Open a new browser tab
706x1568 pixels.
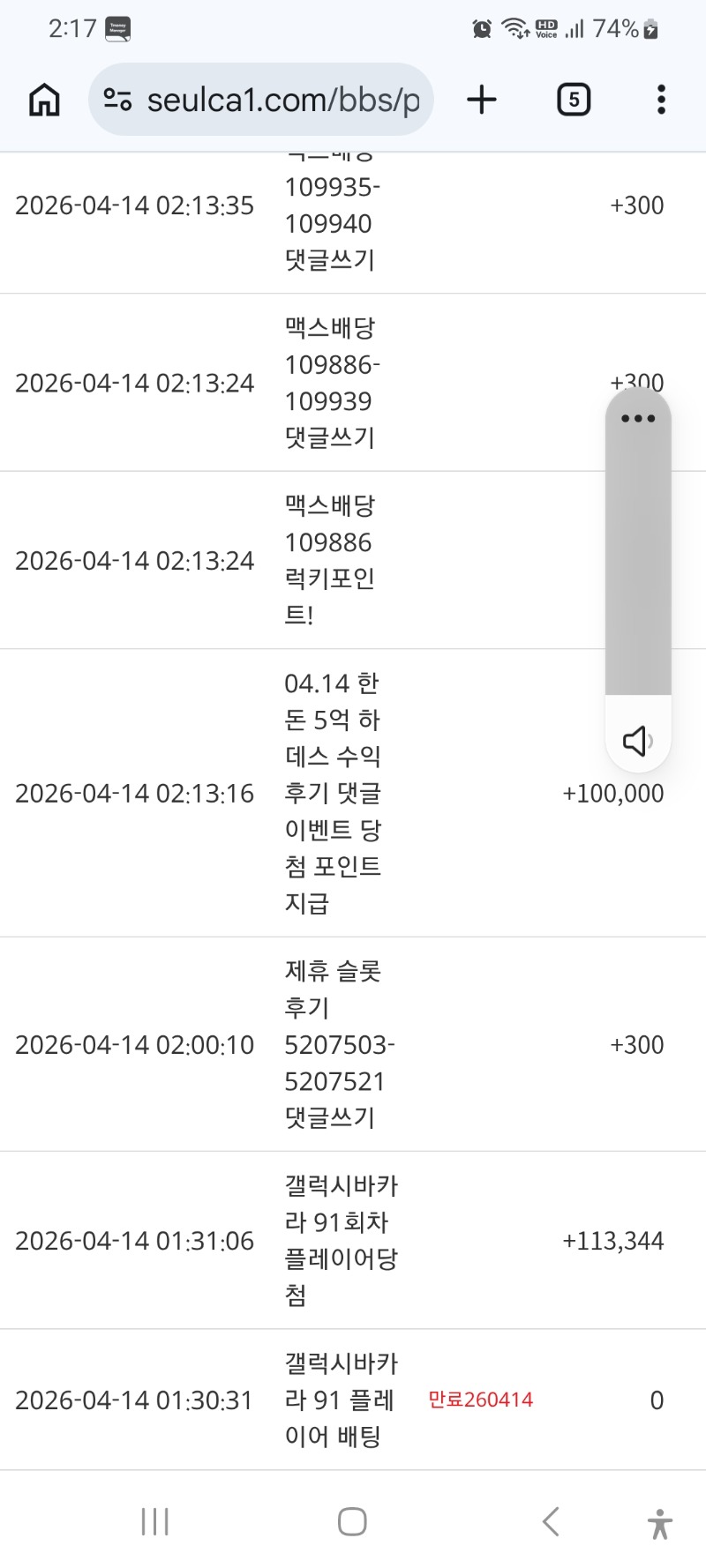(x=482, y=100)
